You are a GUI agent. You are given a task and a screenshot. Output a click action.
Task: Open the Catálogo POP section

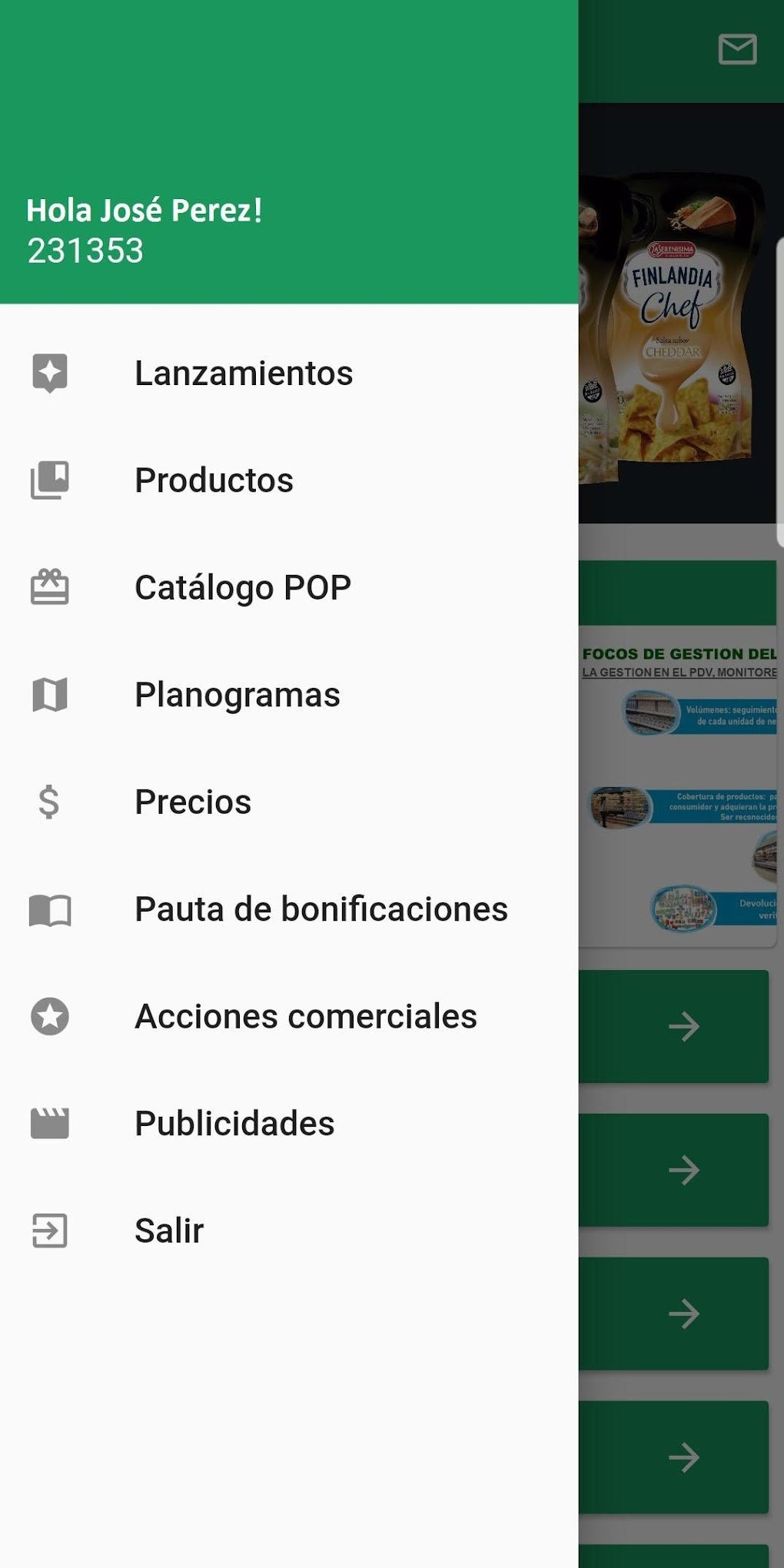[x=241, y=587]
